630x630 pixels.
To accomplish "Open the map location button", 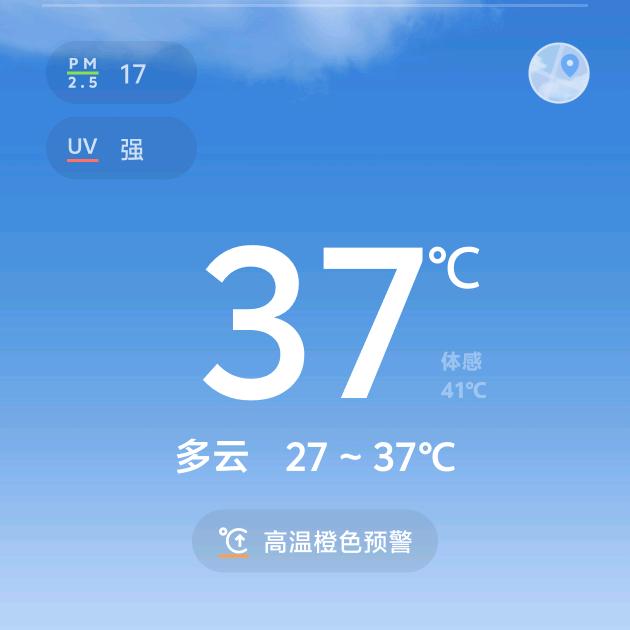I will pos(559,73).
